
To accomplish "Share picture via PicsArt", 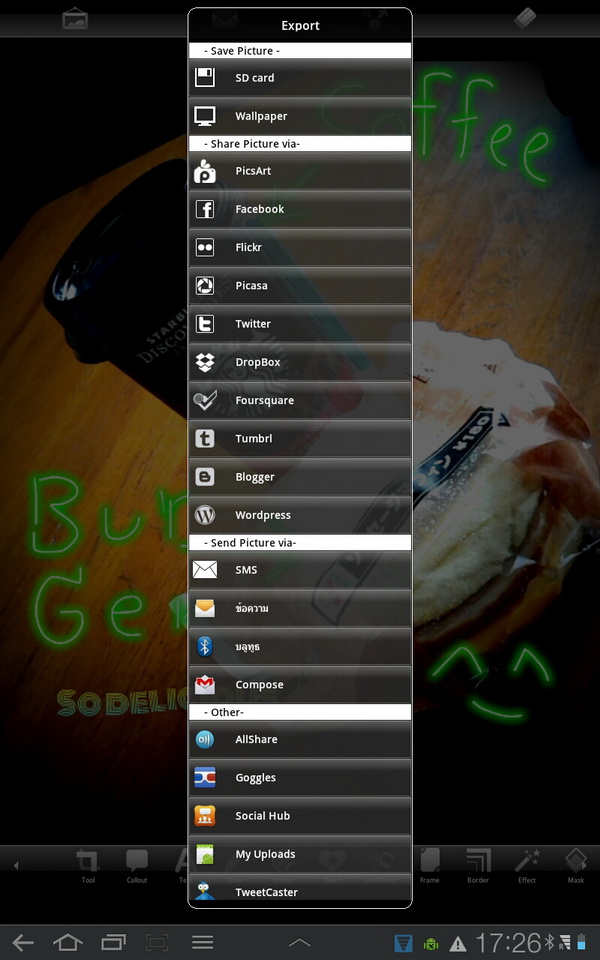I will tap(300, 171).
